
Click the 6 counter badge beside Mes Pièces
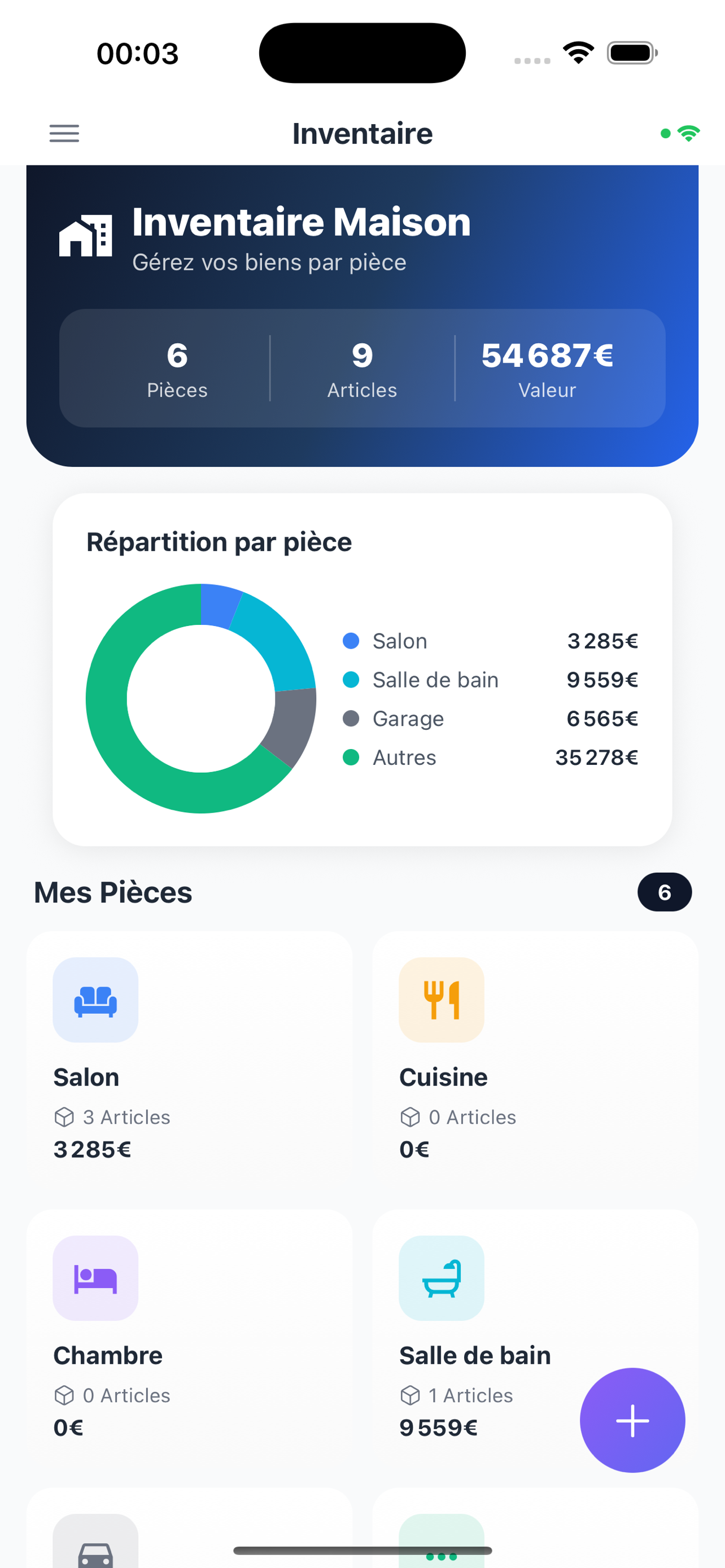click(664, 892)
